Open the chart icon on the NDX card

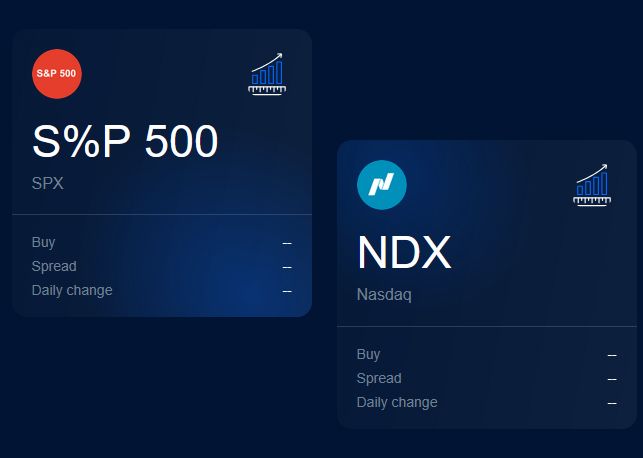click(x=591, y=186)
